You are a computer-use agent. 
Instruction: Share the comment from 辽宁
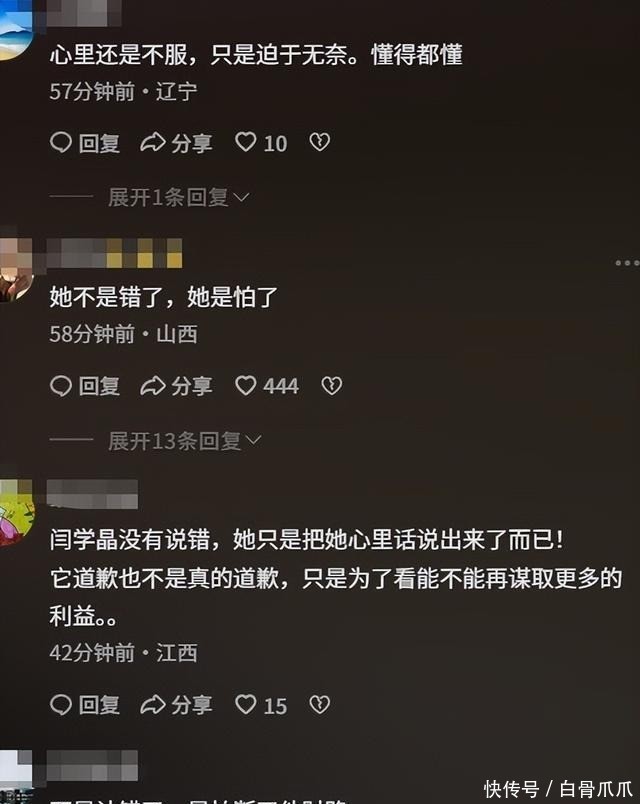point(176,143)
